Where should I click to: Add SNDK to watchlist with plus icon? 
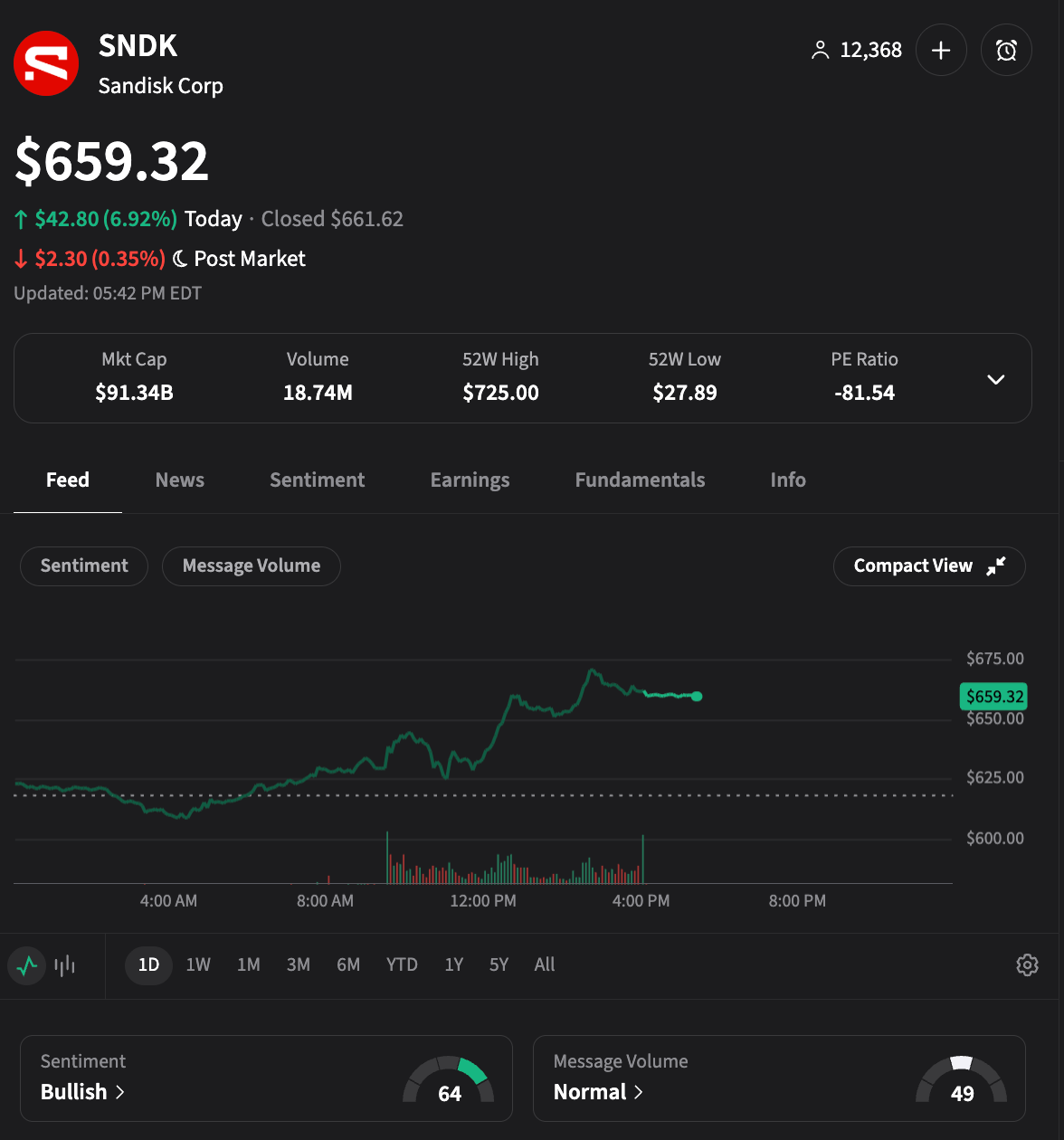[x=941, y=50]
